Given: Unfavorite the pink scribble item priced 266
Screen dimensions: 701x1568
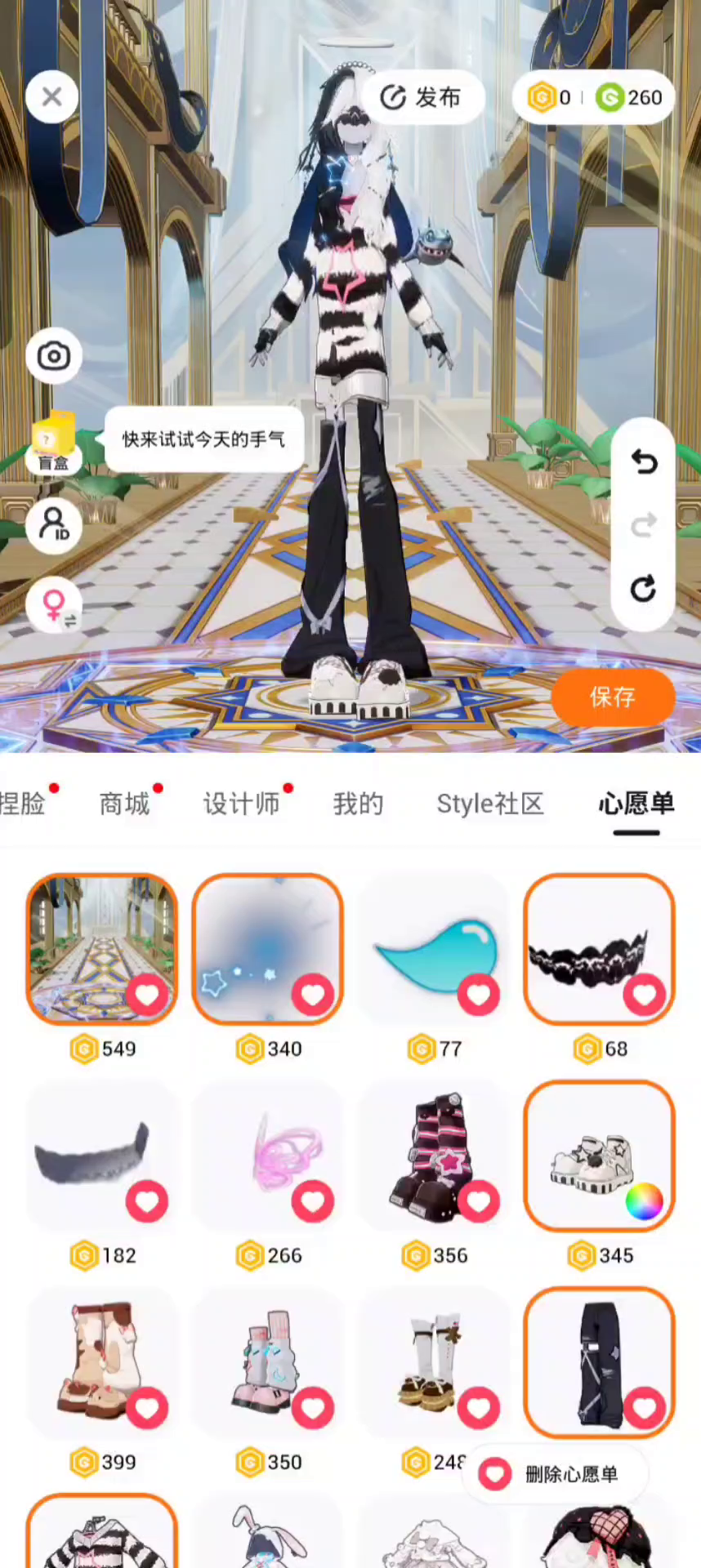Looking at the screenshot, I should [313, 1201].
